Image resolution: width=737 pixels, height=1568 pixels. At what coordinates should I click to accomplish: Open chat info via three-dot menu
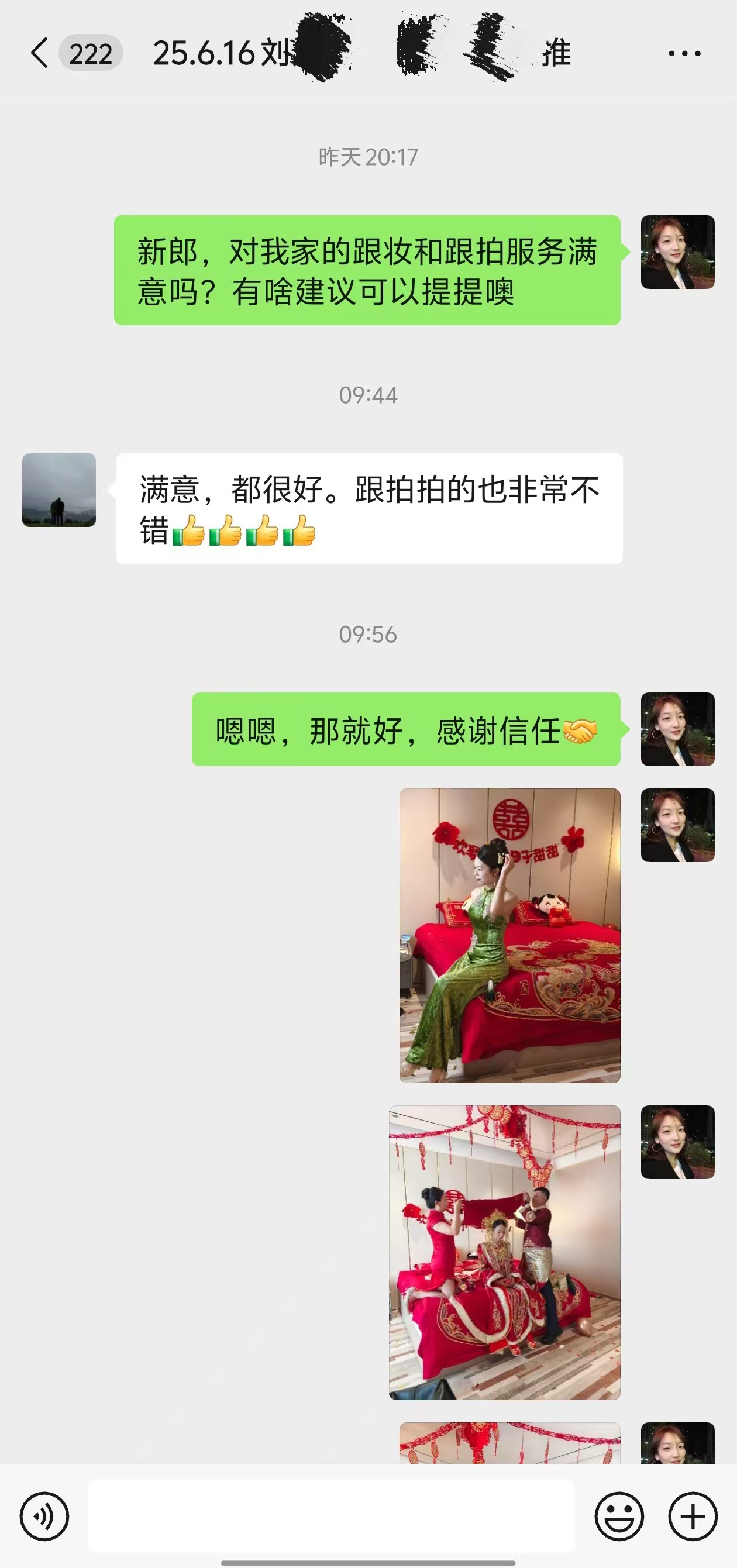[684, 54]
